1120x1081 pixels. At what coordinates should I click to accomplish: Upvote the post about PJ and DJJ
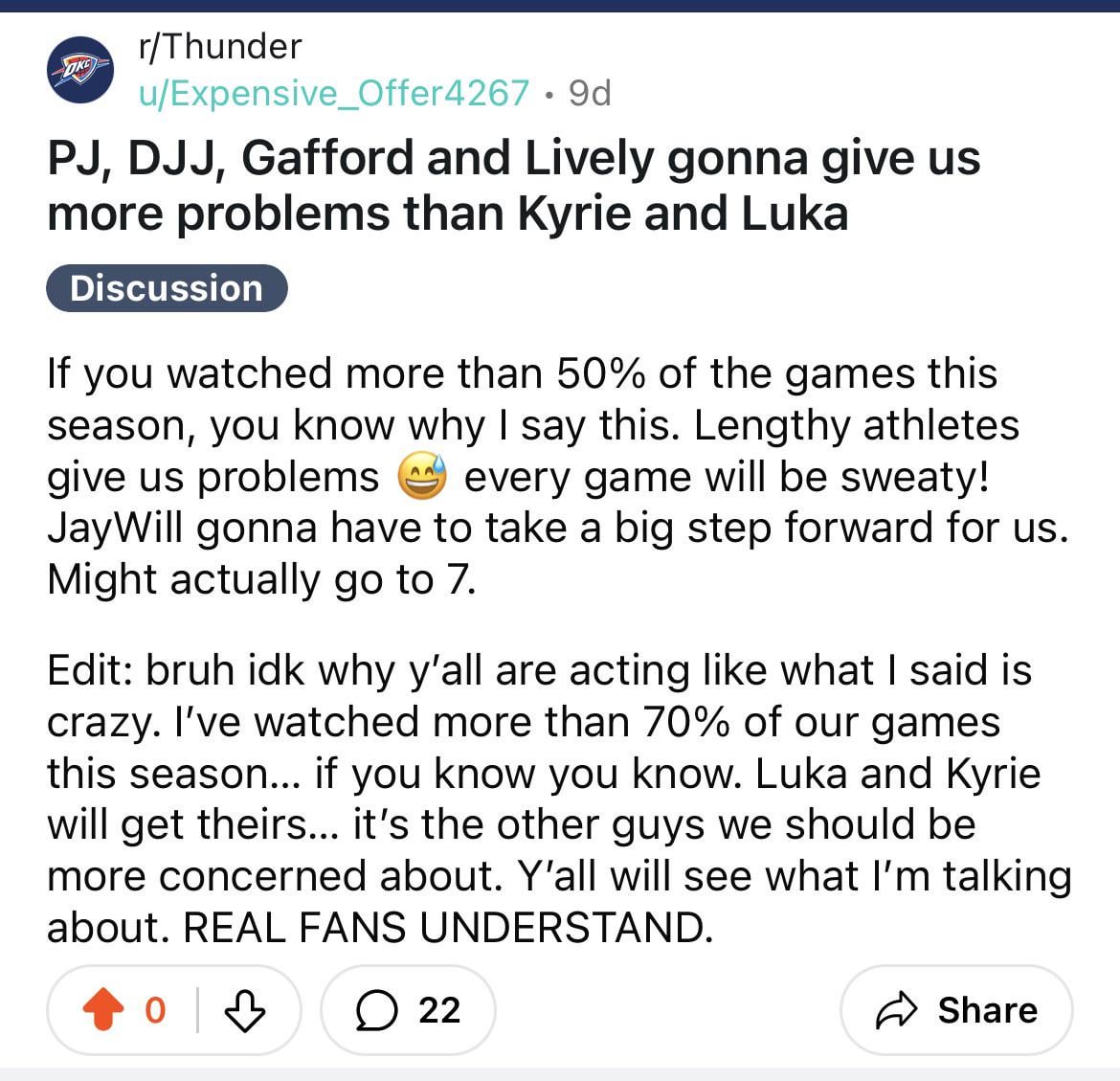102,1009
